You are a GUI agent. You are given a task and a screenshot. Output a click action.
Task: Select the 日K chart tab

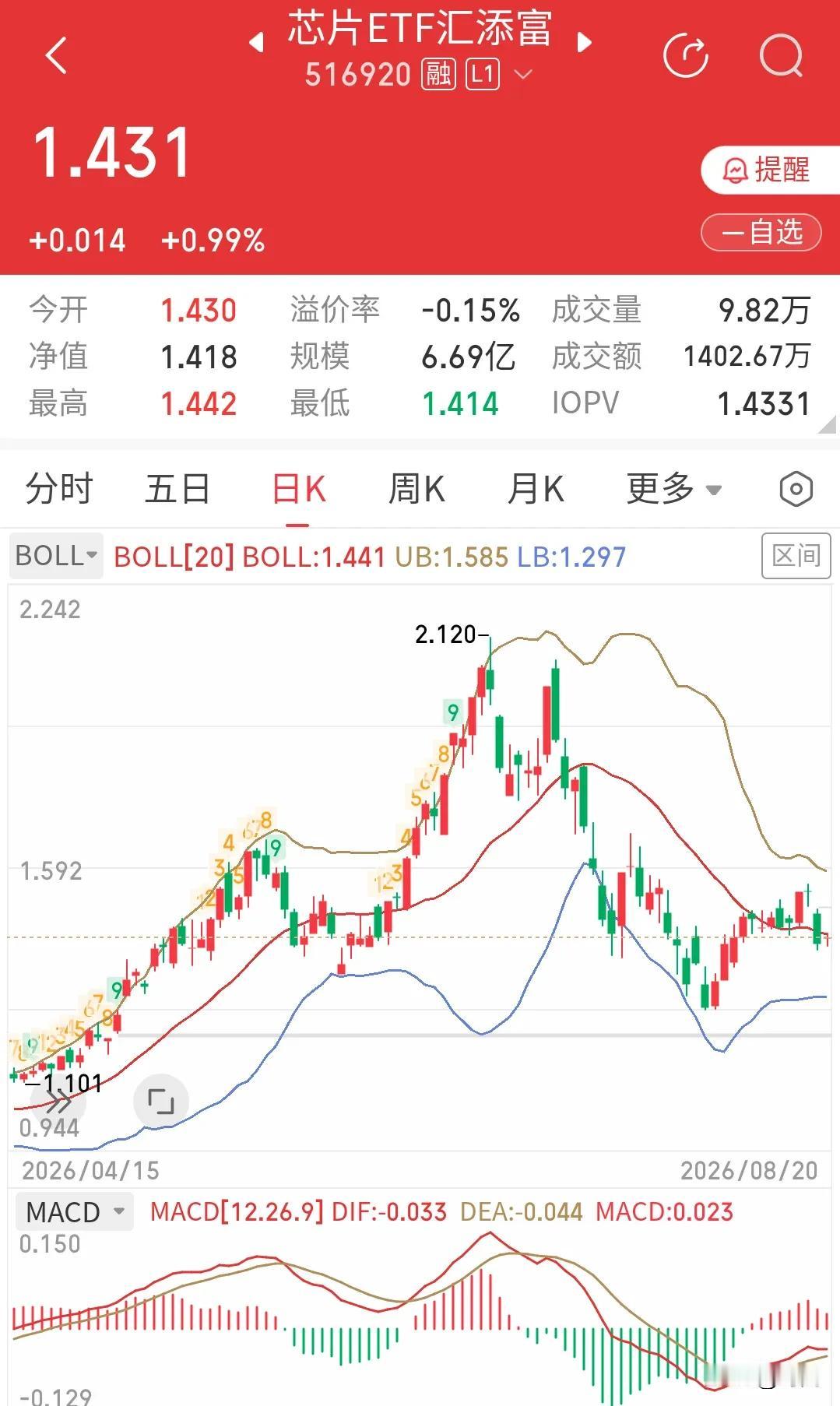coord(299,489)
